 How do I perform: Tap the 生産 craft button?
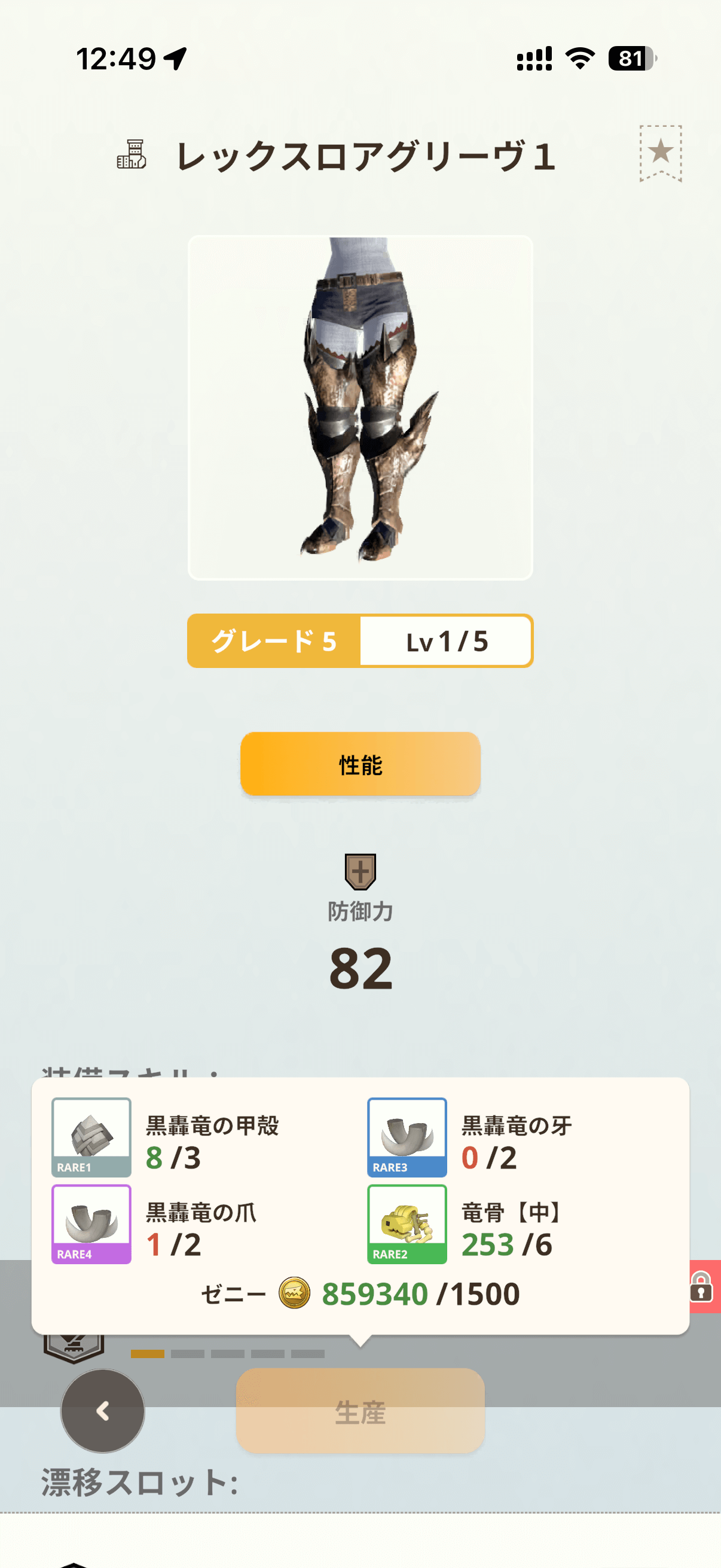(x=360, y=1411)
